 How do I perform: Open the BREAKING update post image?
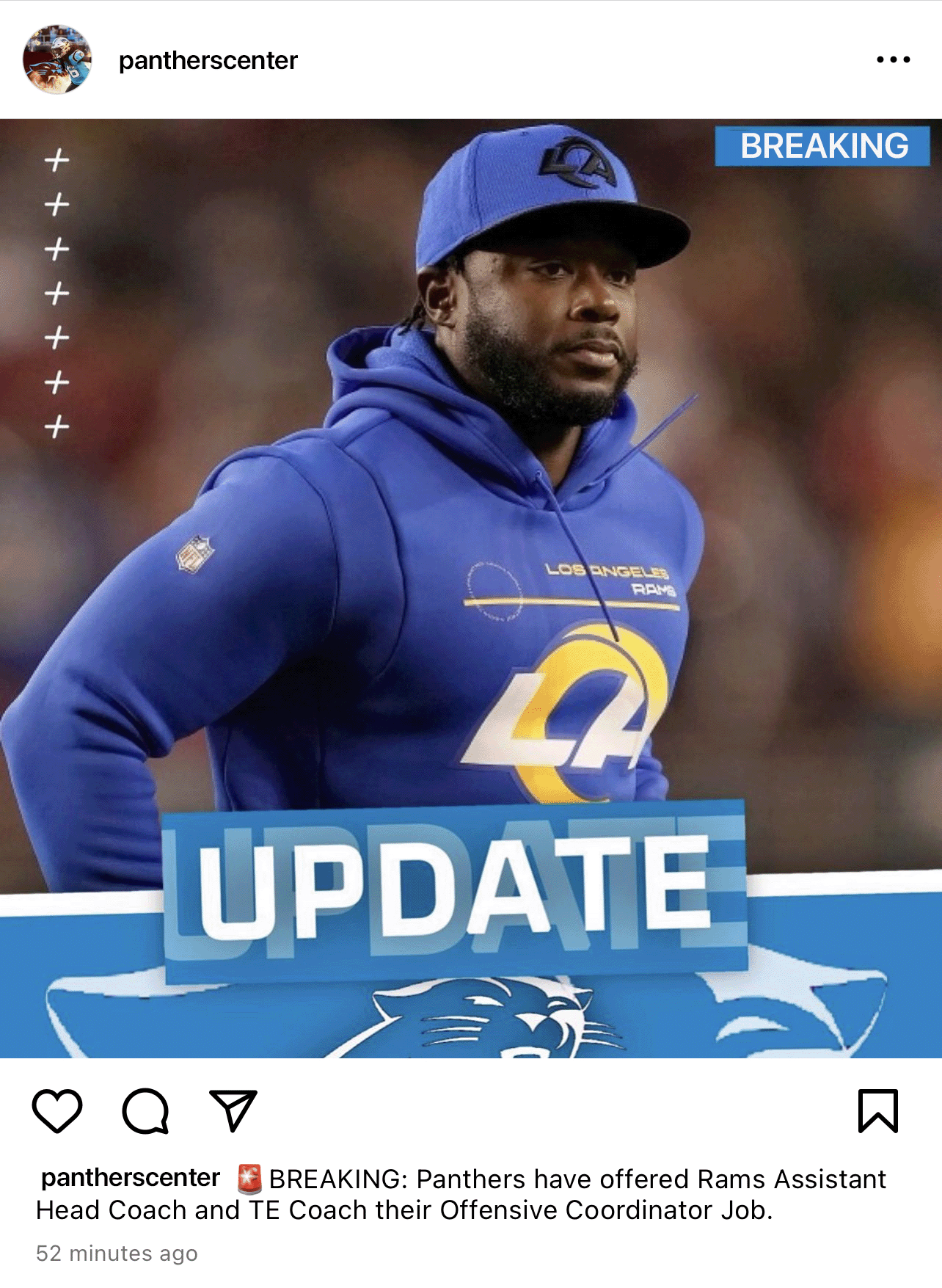(471, 587)
